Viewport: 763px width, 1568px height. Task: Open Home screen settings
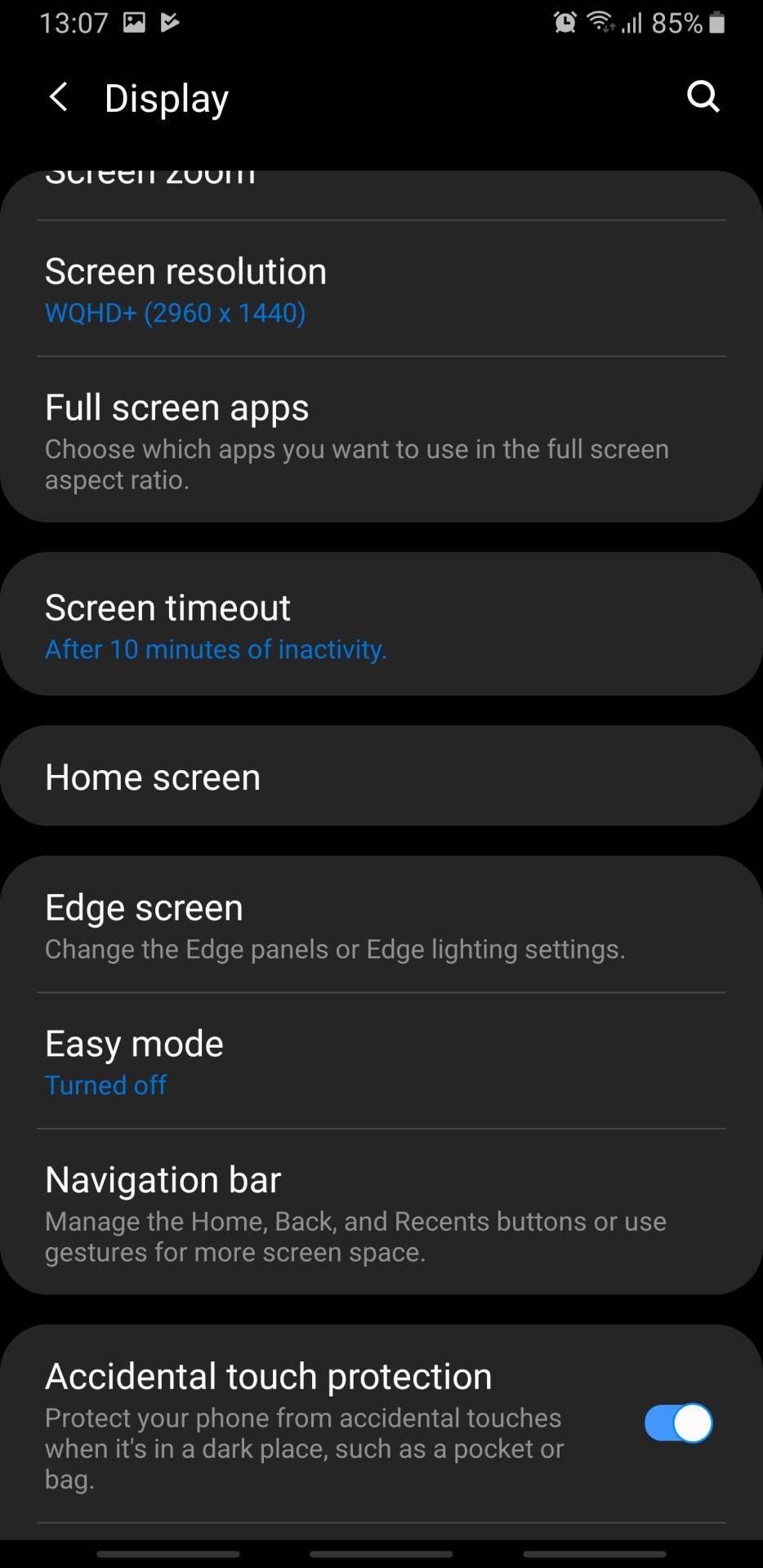click(x=381, y=777)
